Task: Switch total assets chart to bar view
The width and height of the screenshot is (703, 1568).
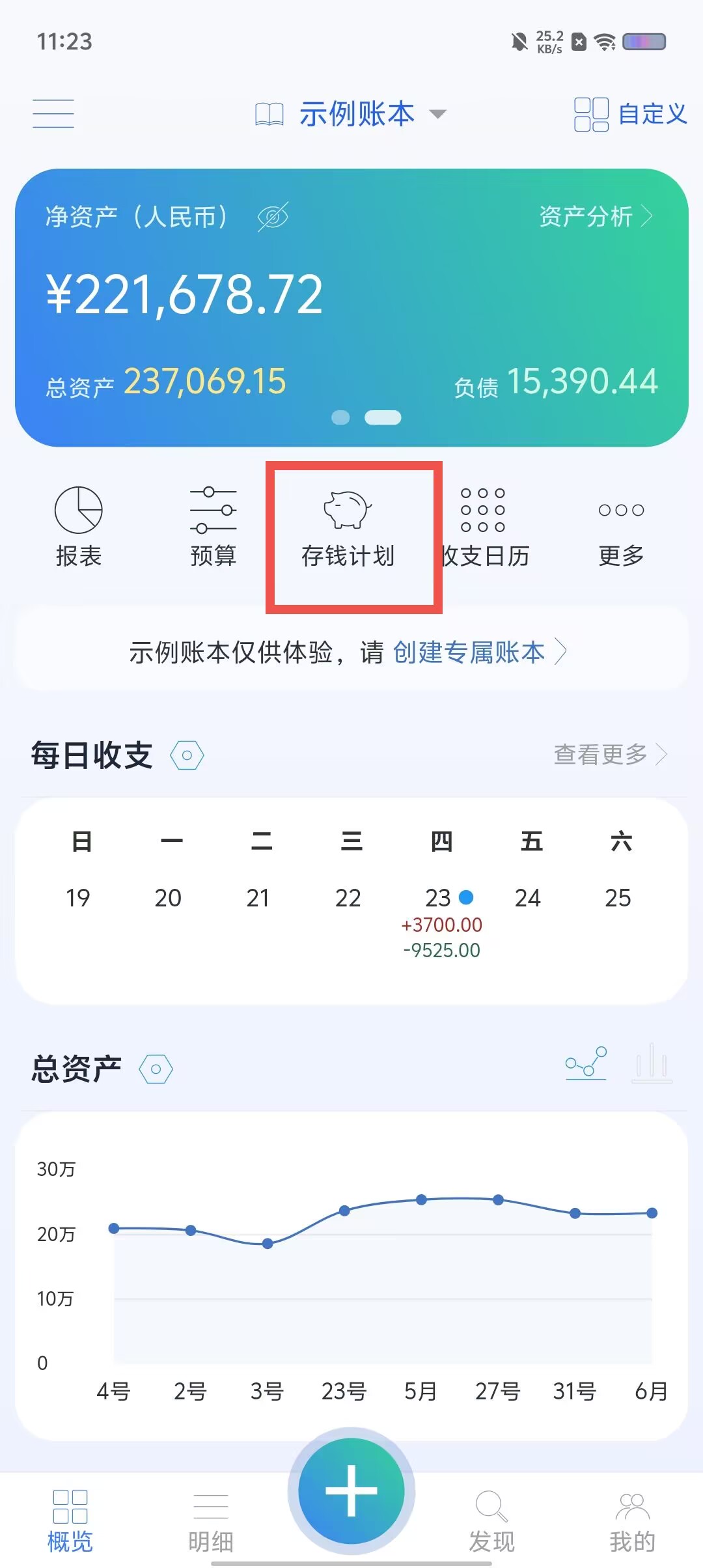Action: [652, 1063]
